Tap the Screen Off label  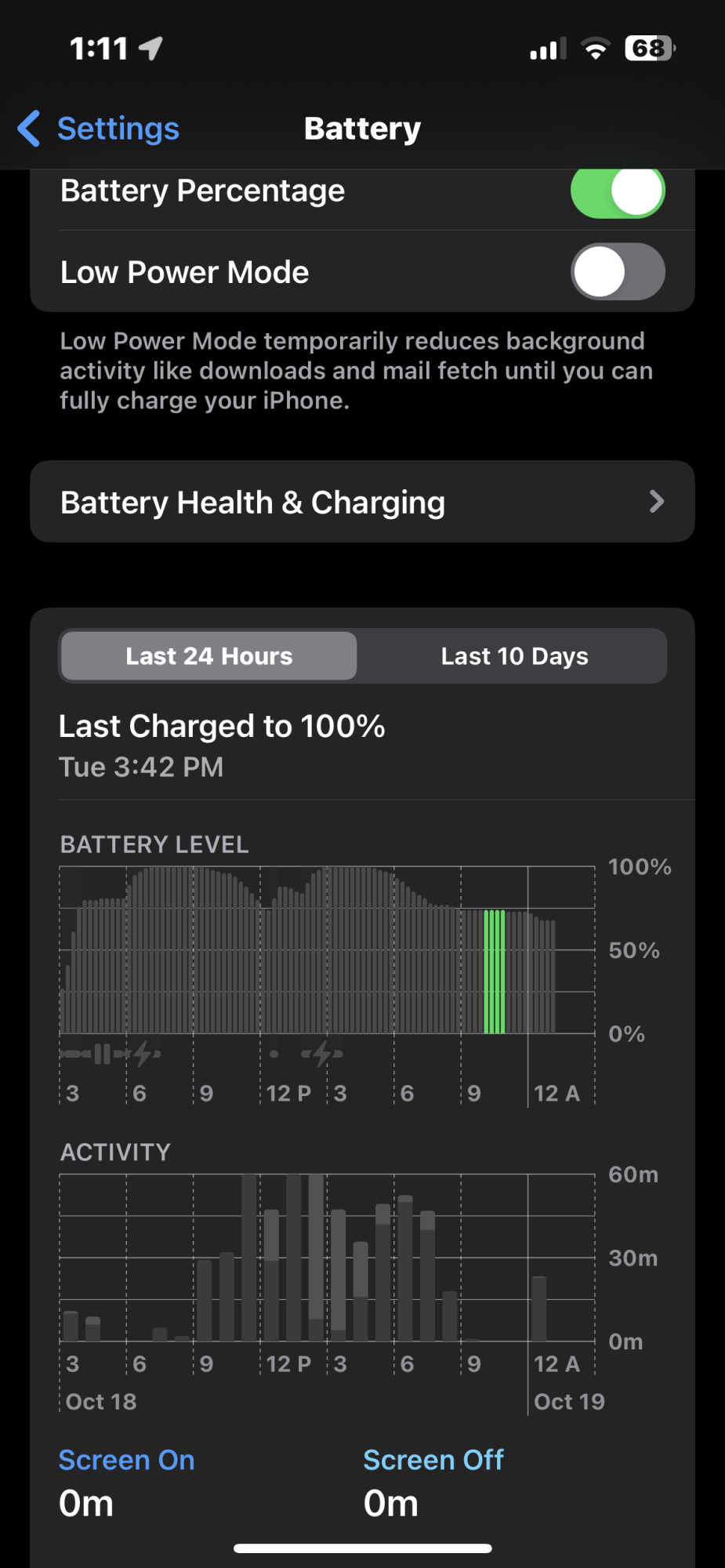point(433,1460)
